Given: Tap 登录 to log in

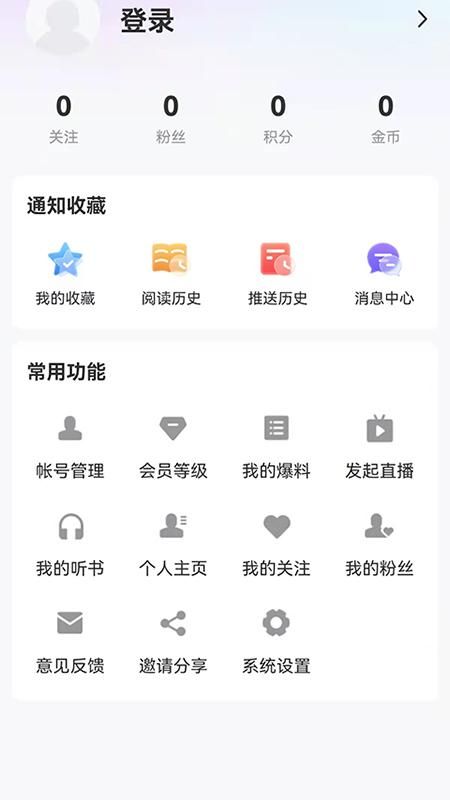Looking at the screenshot, I should pos(147,20).
